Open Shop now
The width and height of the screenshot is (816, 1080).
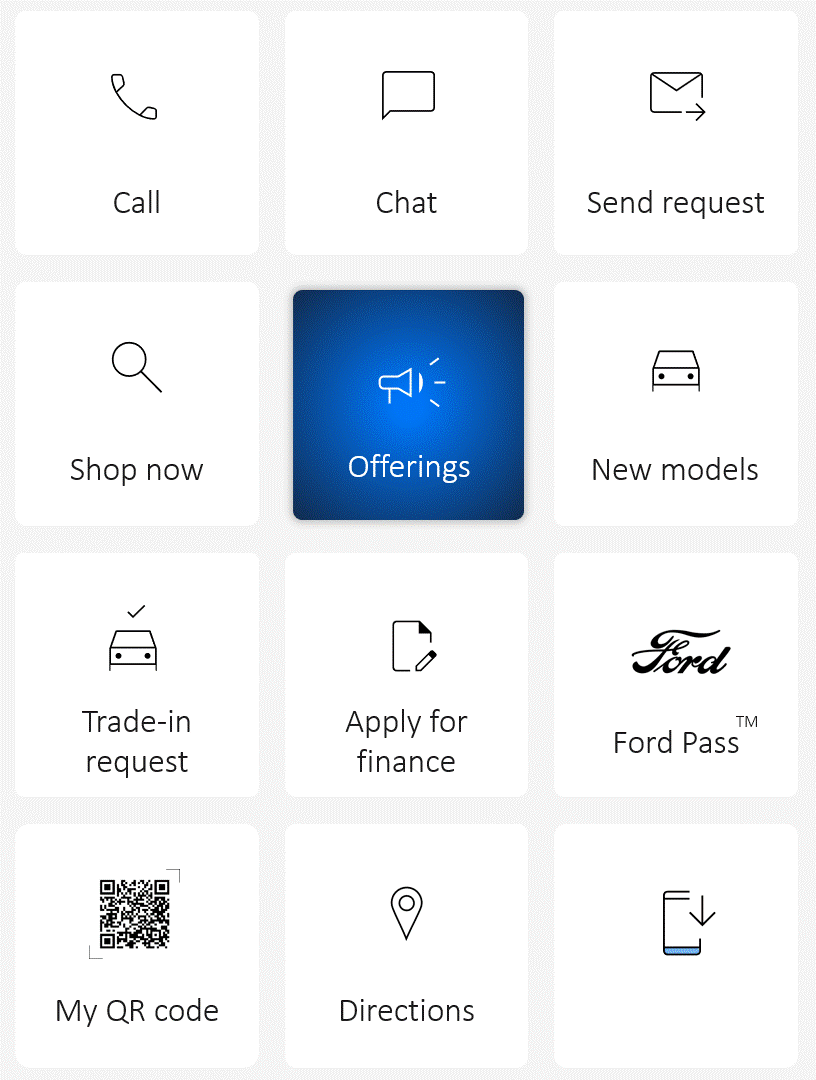[137, 404]
